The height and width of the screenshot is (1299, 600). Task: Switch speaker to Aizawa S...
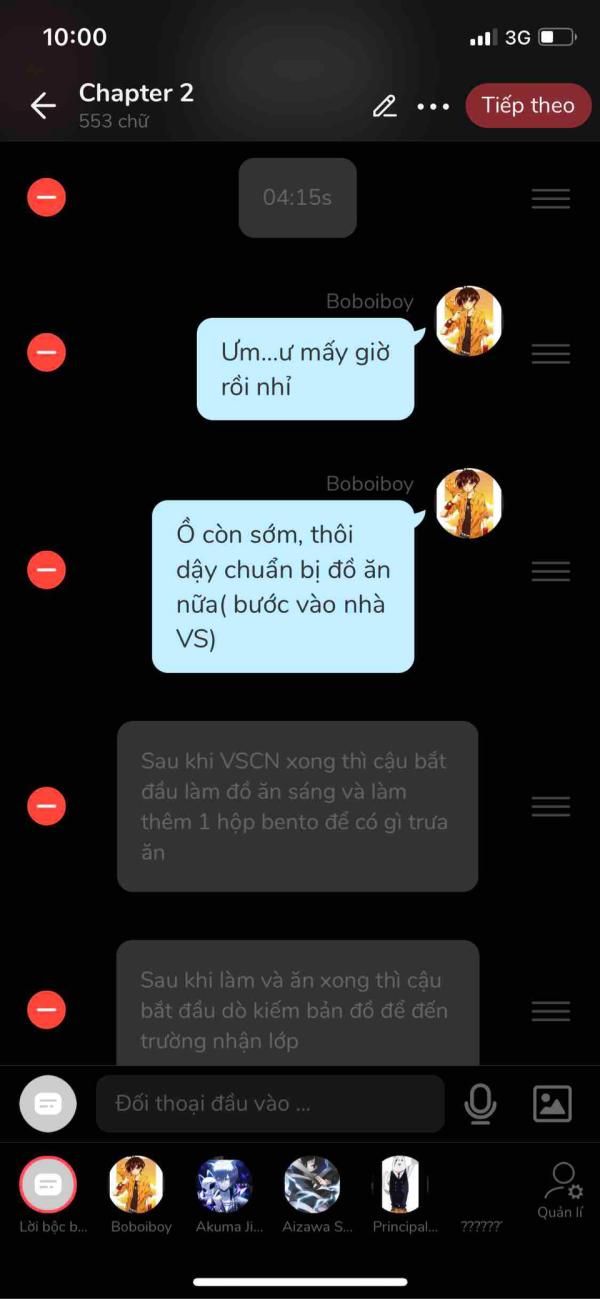coord(311,1186)
